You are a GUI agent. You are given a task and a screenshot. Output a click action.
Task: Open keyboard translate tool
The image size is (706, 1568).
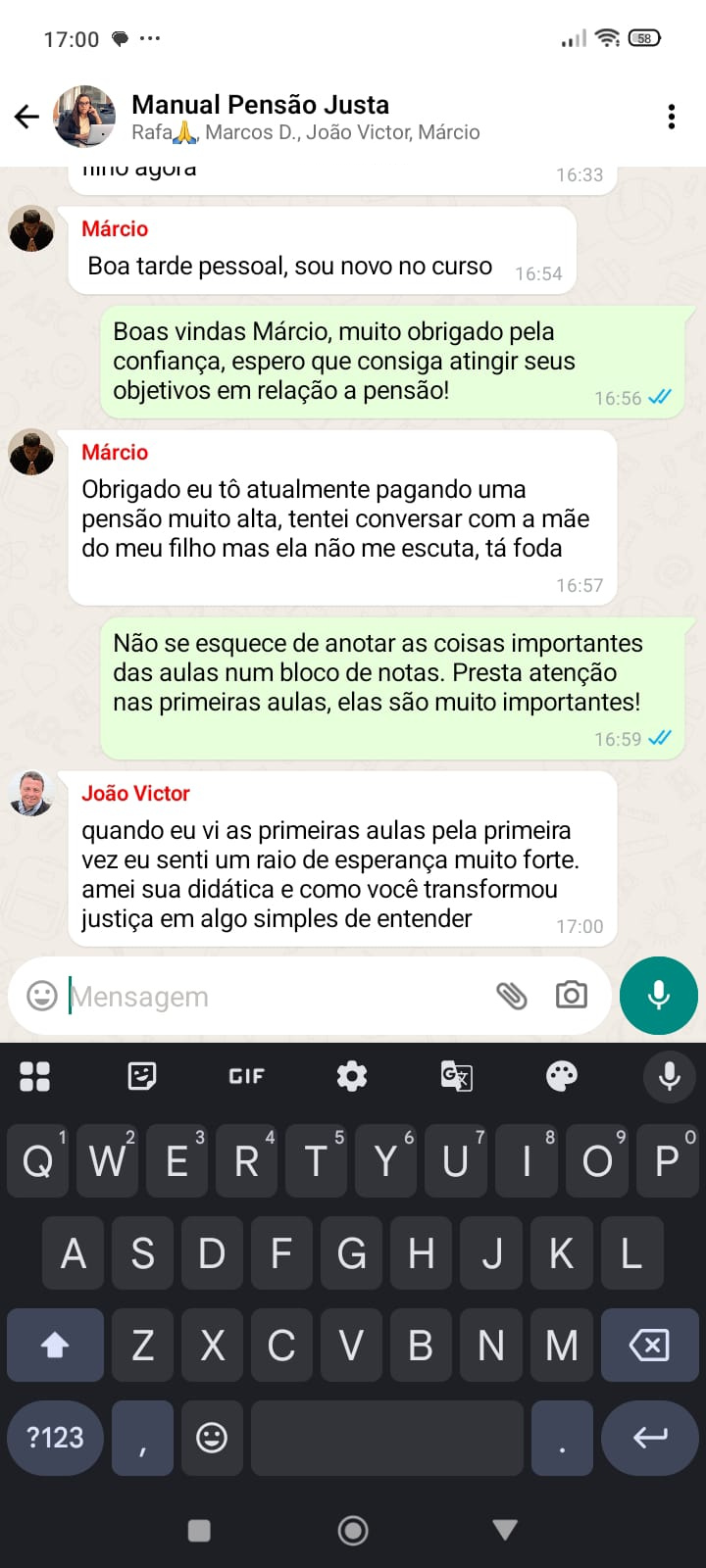tap(457, 1076)
